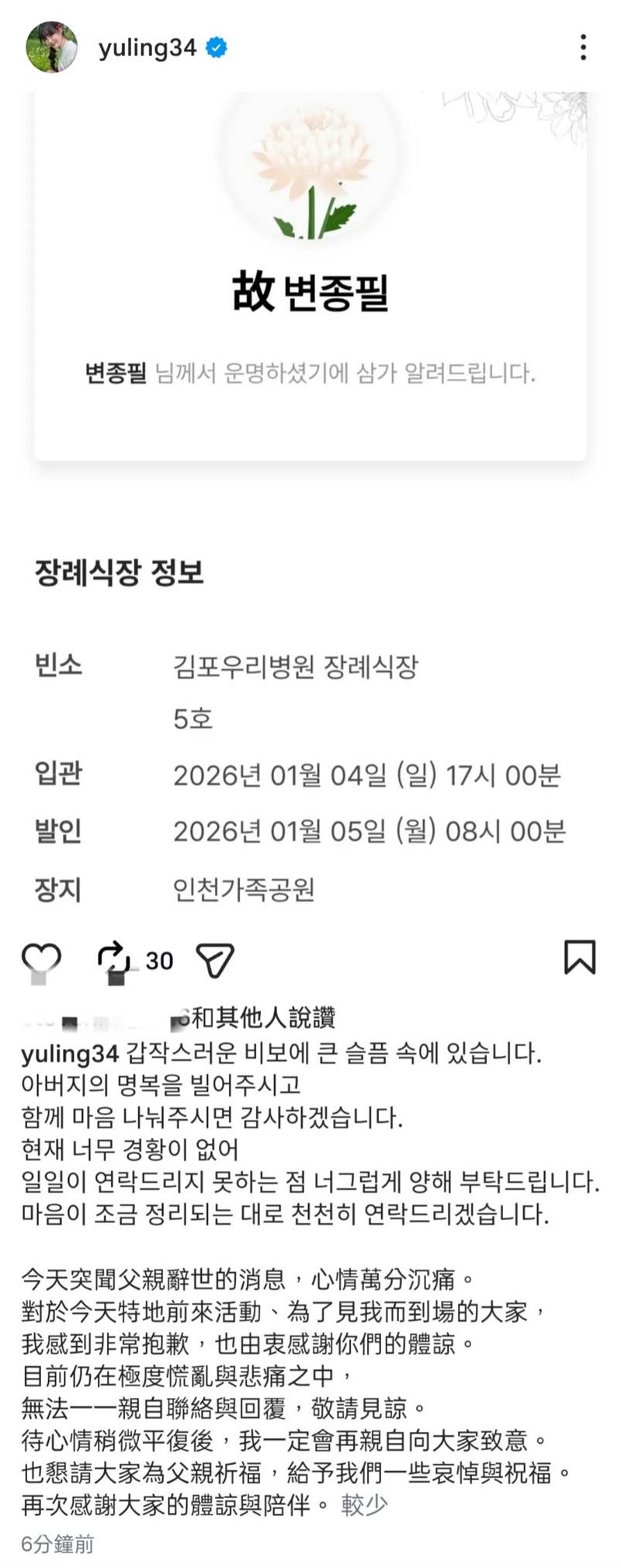Open the yuling34 username at the top
The width and height of the screenshot is (621, 1568).
pos(147,48)
